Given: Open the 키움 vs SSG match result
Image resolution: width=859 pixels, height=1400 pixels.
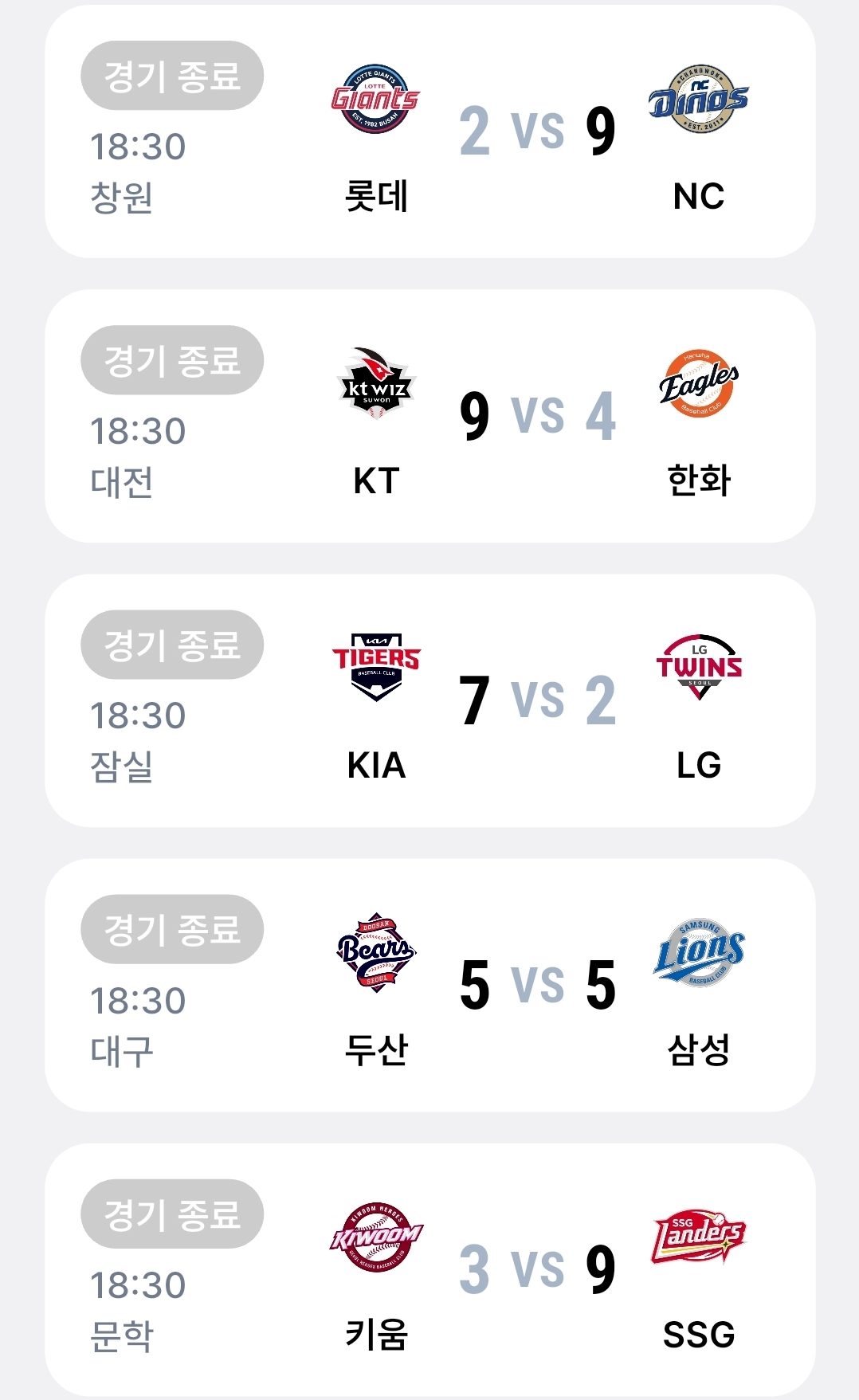Looking at the screenshot, I should click(x=429, y=1269).
